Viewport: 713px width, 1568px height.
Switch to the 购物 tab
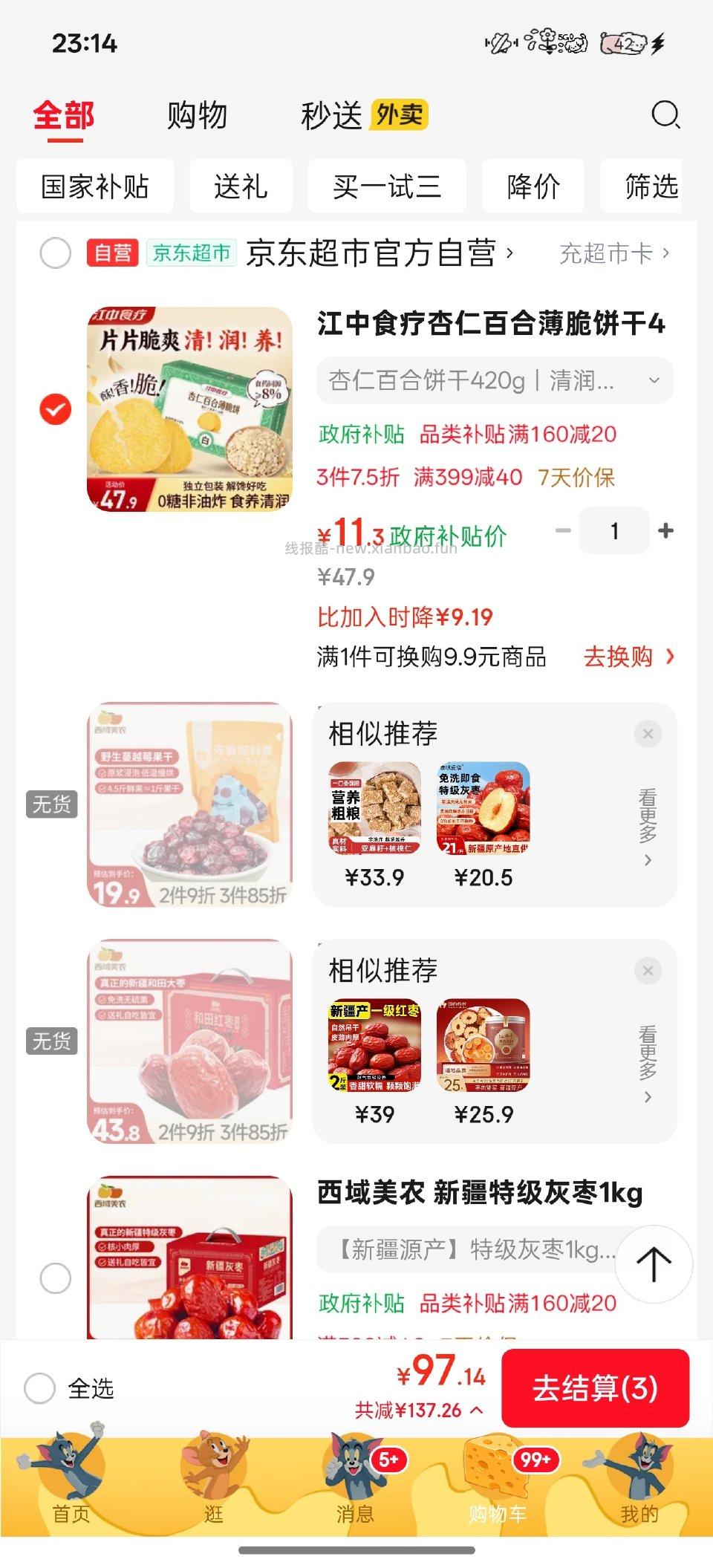point(199,116)
